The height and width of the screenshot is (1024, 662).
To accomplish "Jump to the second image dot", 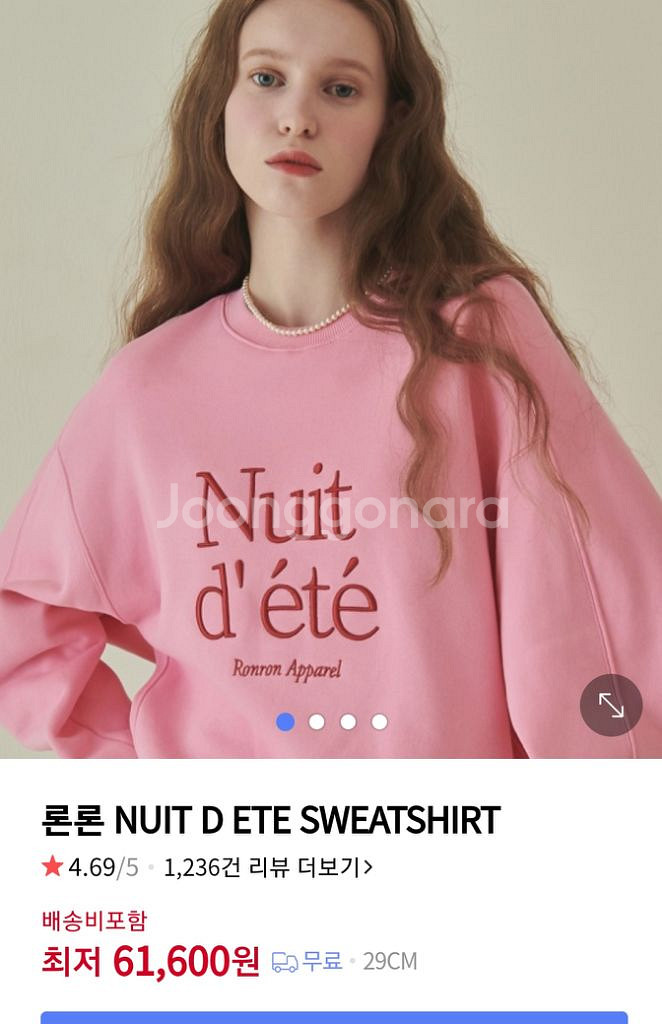I will (x=317, y=722).
